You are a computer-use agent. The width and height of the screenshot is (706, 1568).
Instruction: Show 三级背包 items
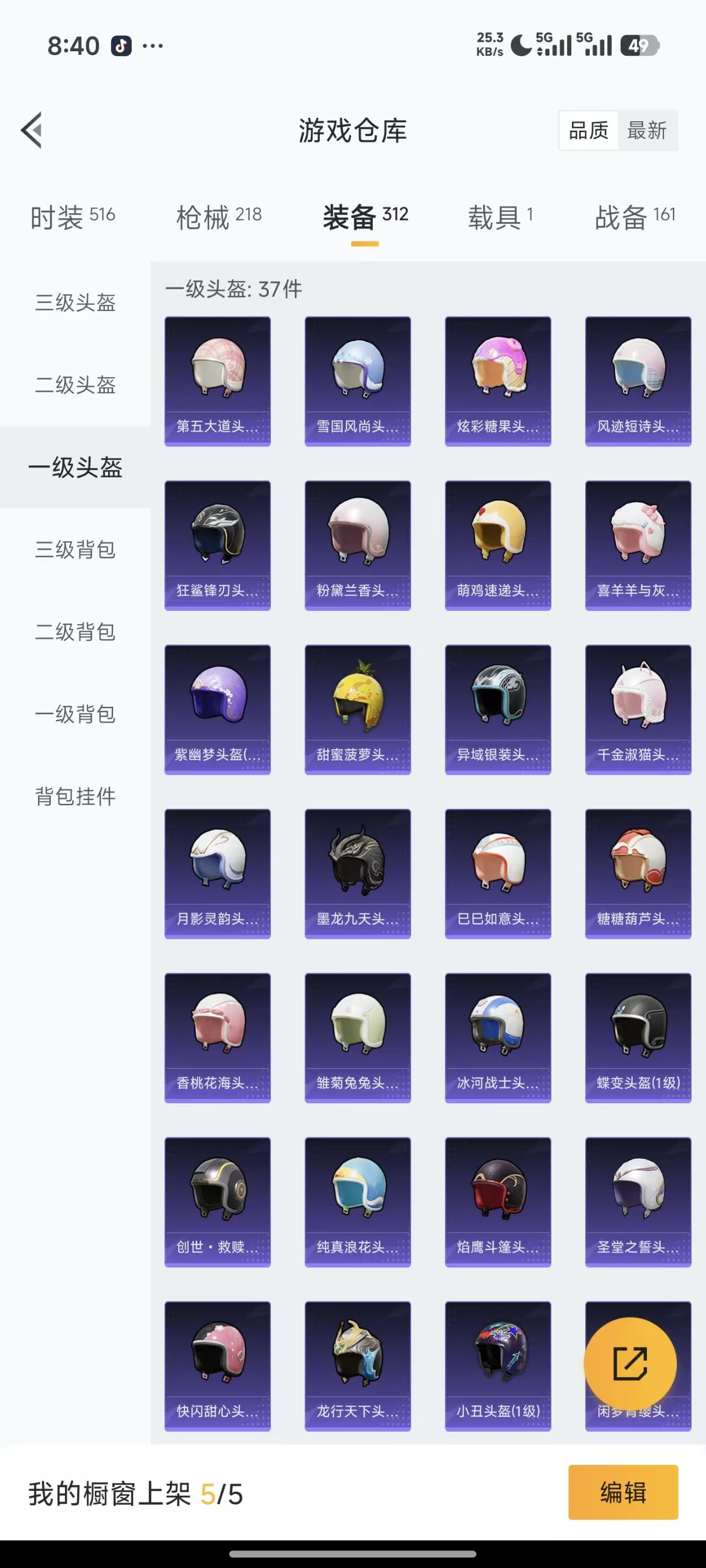pos(75,549)
